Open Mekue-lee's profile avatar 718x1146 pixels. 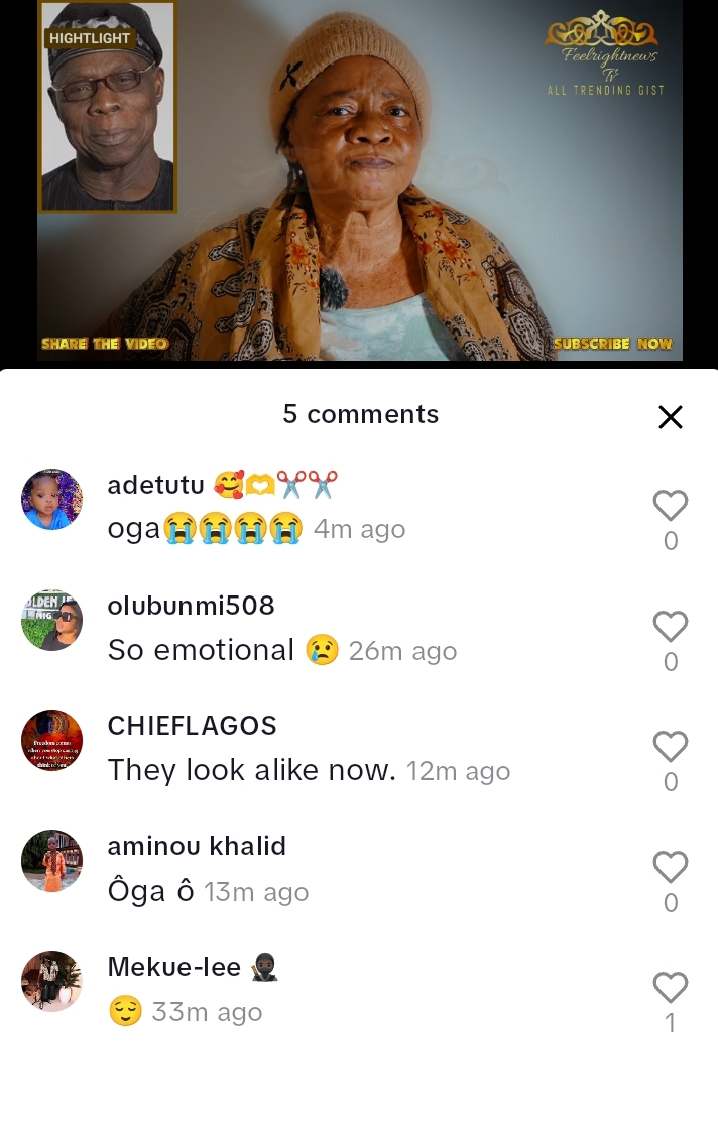tap(52, 981)
